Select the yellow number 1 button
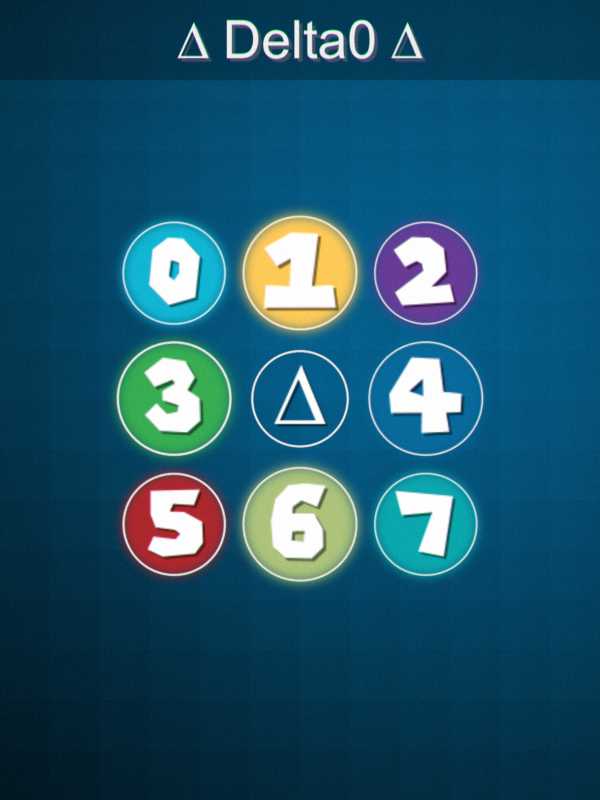Image resolution: width=600 pixels, height=800 pixels. point(300,273)
